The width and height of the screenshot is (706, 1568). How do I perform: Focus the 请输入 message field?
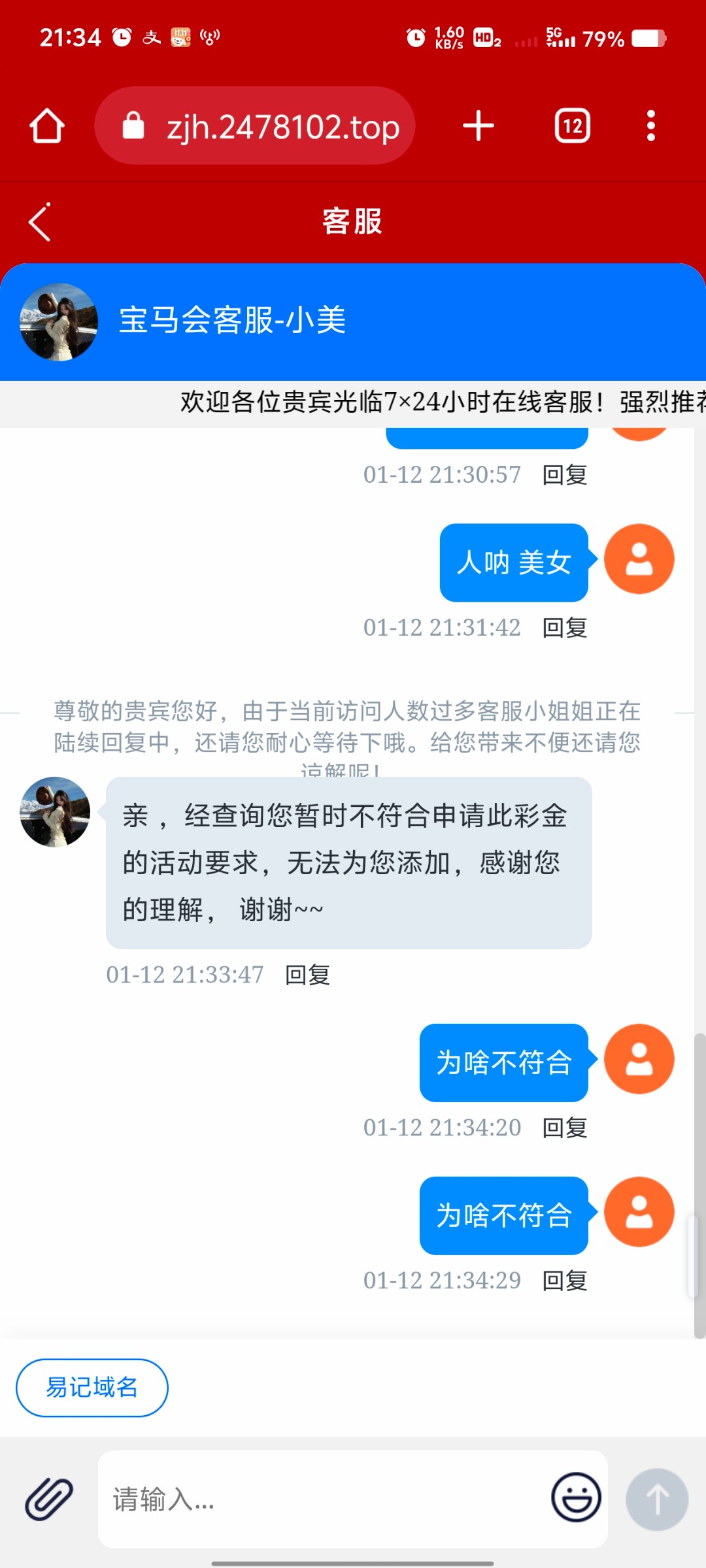[x=320, y=1499]
